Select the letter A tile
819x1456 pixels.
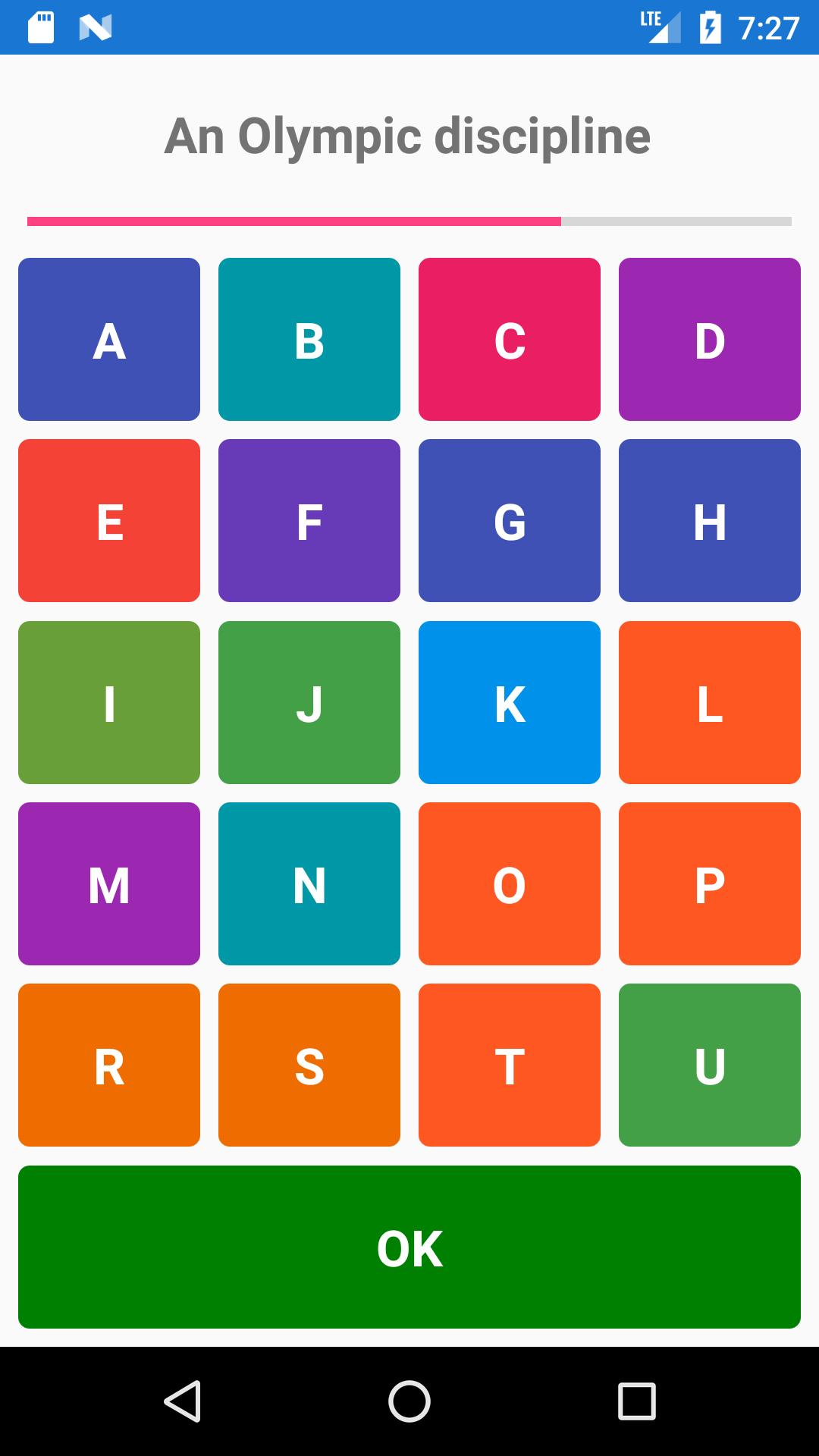pyautogui.click(x=109, y=339)
